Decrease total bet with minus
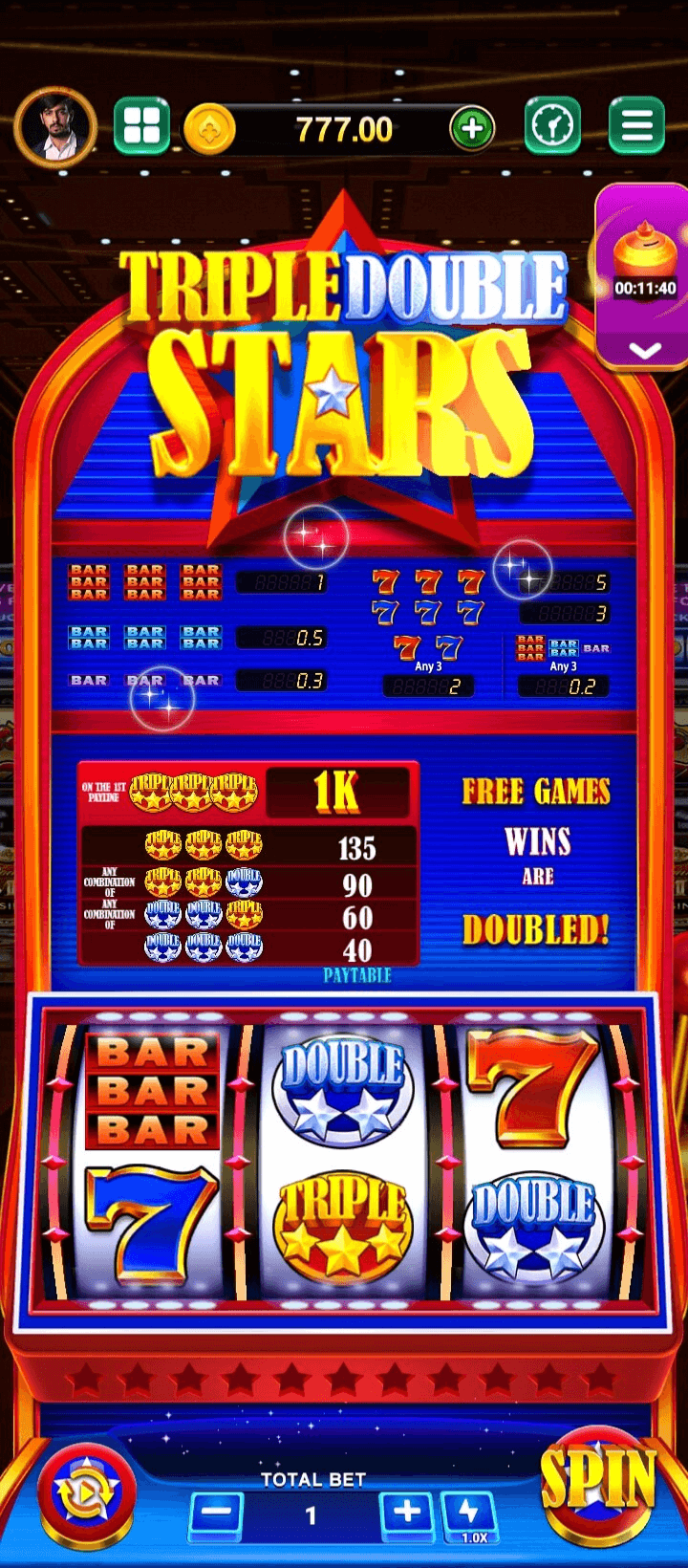 tap(217, 1514)
